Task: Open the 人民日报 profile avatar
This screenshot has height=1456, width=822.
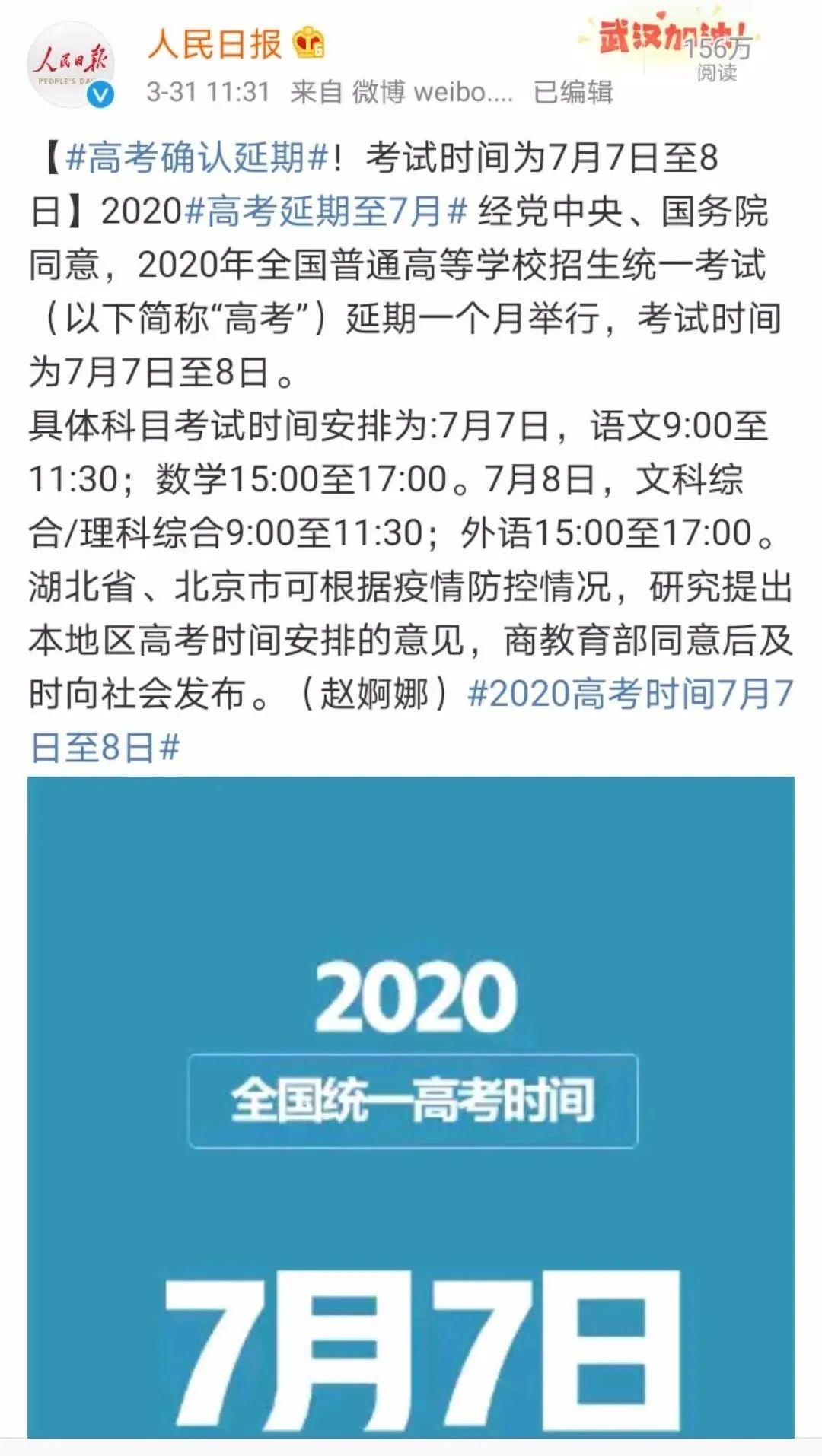Action: (x=71, y=65)
